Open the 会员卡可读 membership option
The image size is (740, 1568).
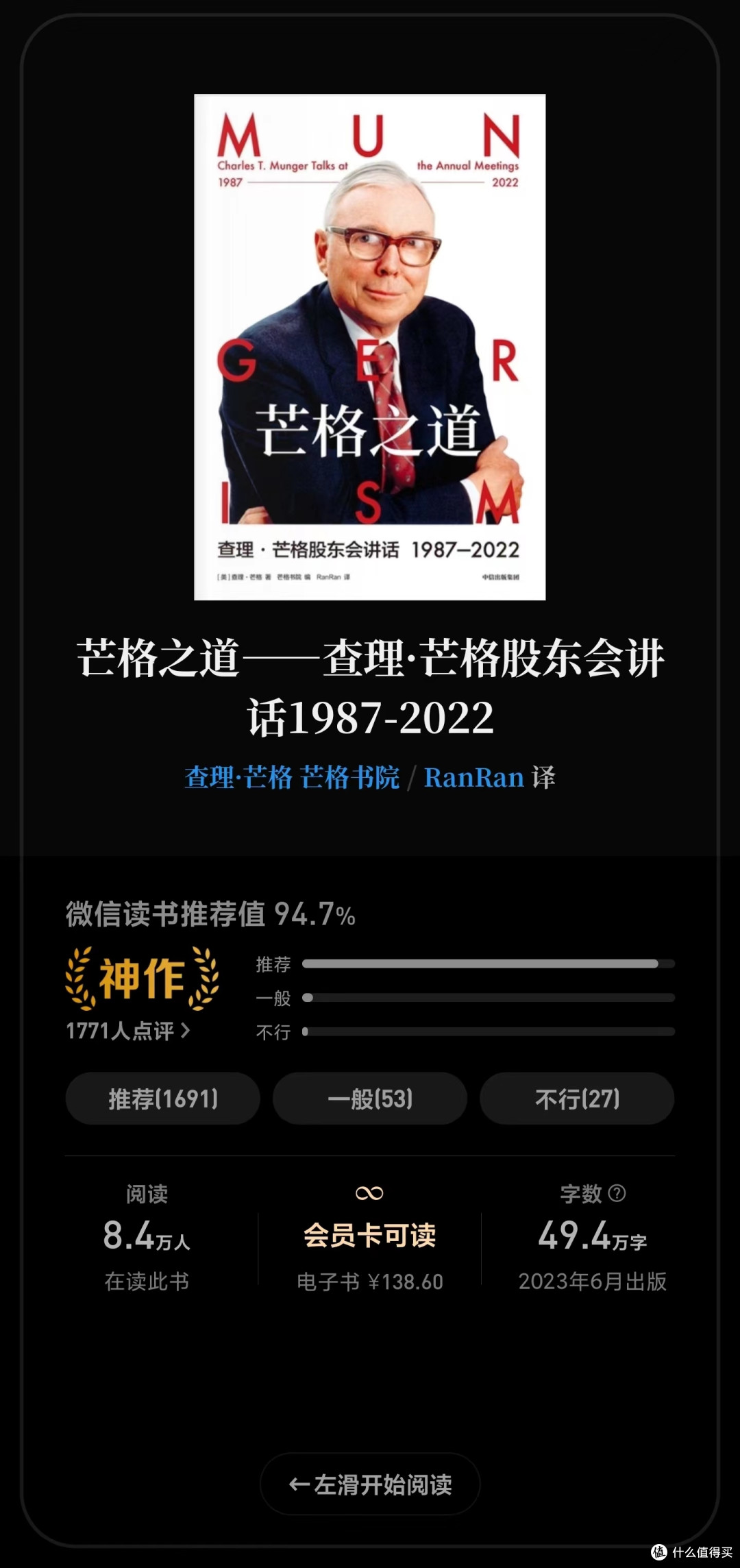point(370,1235)
